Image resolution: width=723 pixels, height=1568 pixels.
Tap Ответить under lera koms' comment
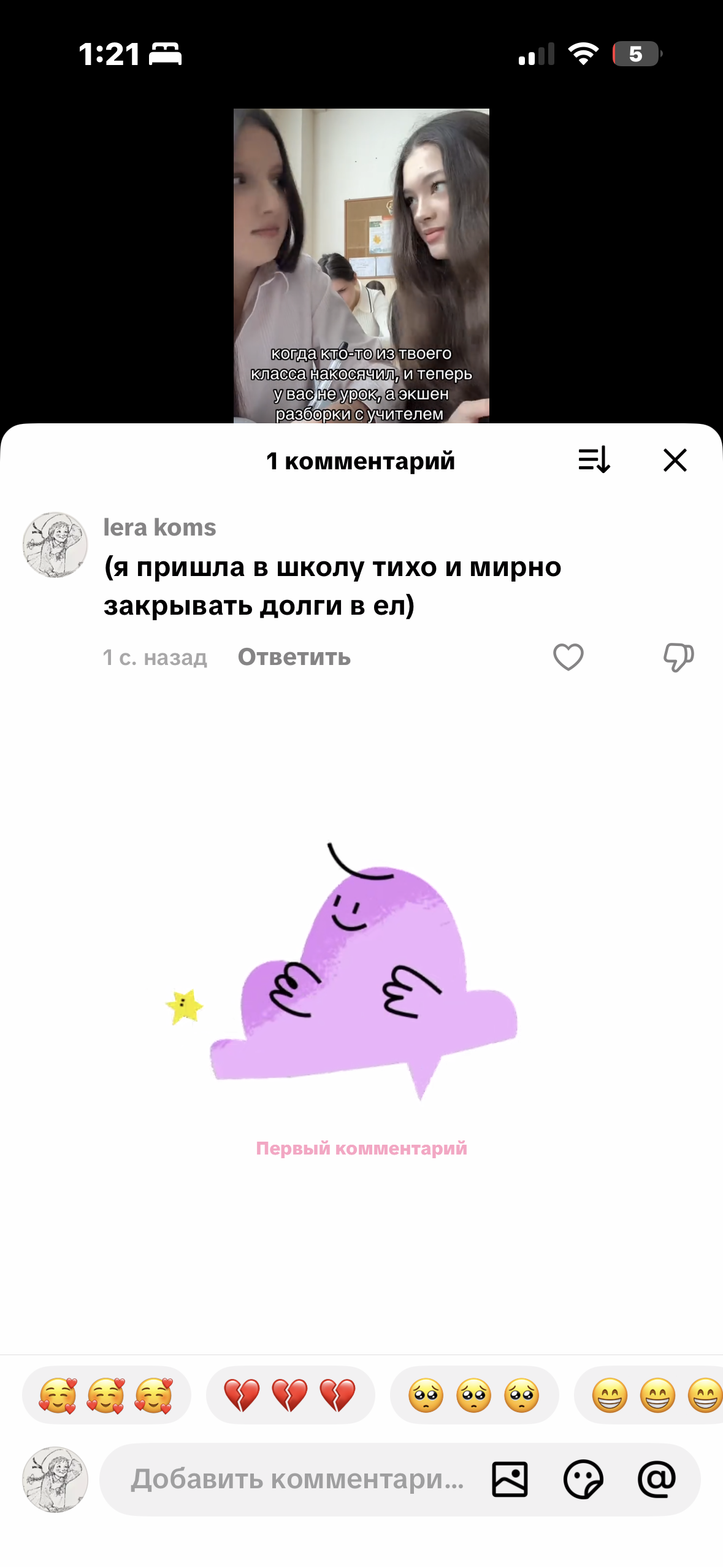pyautogui.click(x=294, y=657)
